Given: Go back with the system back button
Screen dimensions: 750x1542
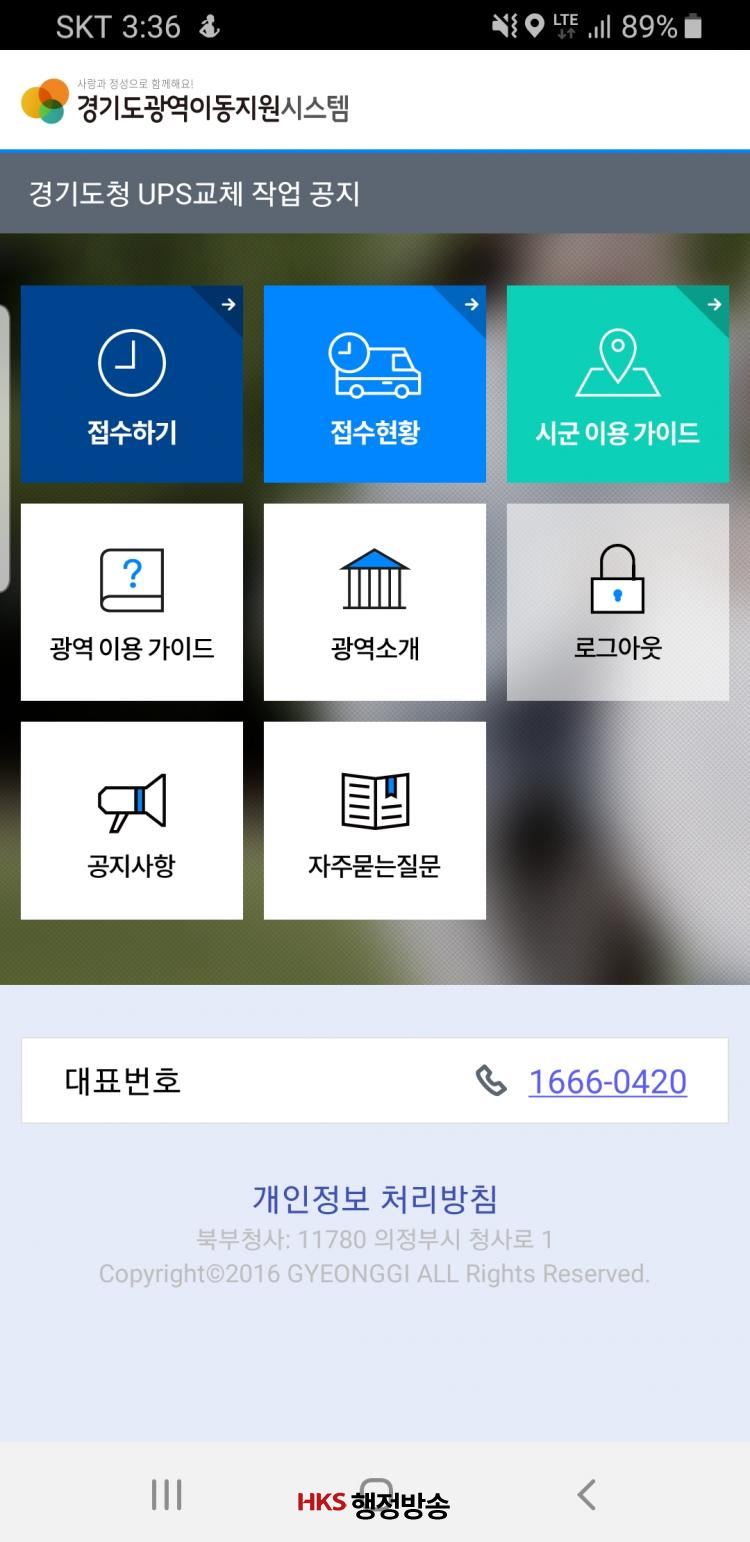Looking at the screenshot, I should click(x=587, y=1495).
